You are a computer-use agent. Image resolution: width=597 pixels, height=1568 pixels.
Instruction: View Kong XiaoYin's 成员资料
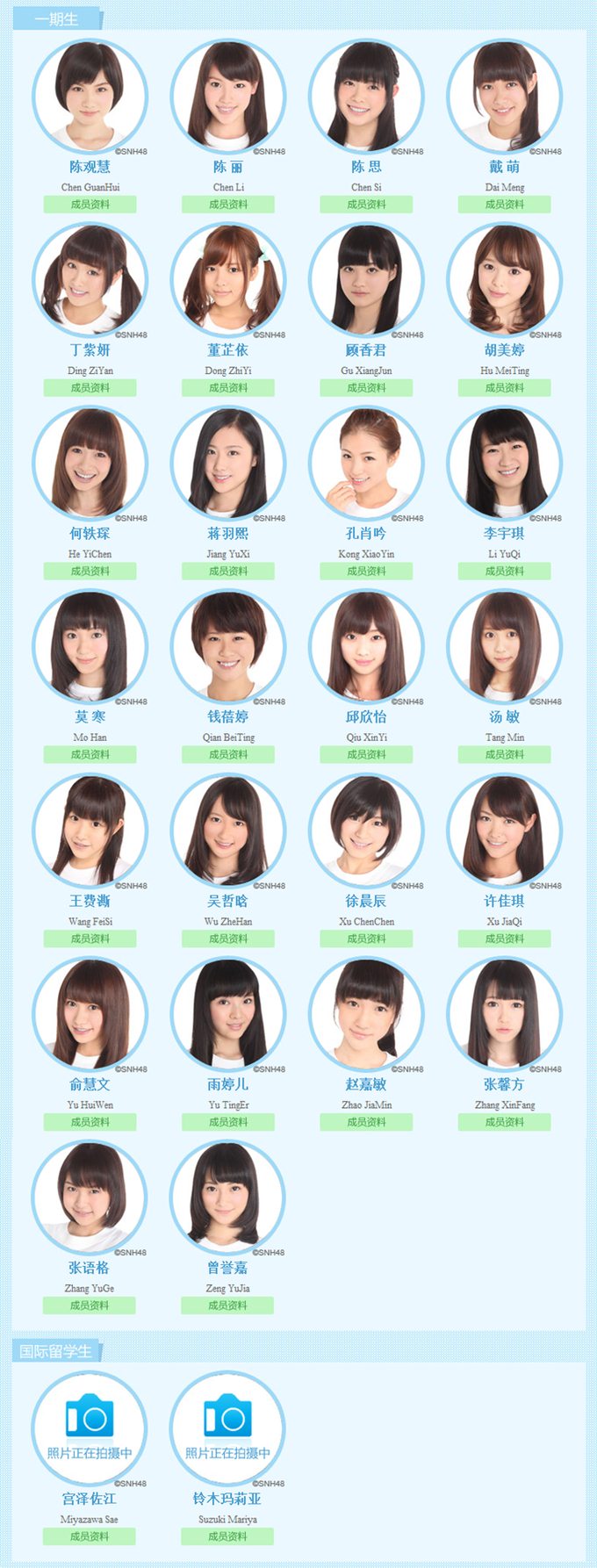366,572
